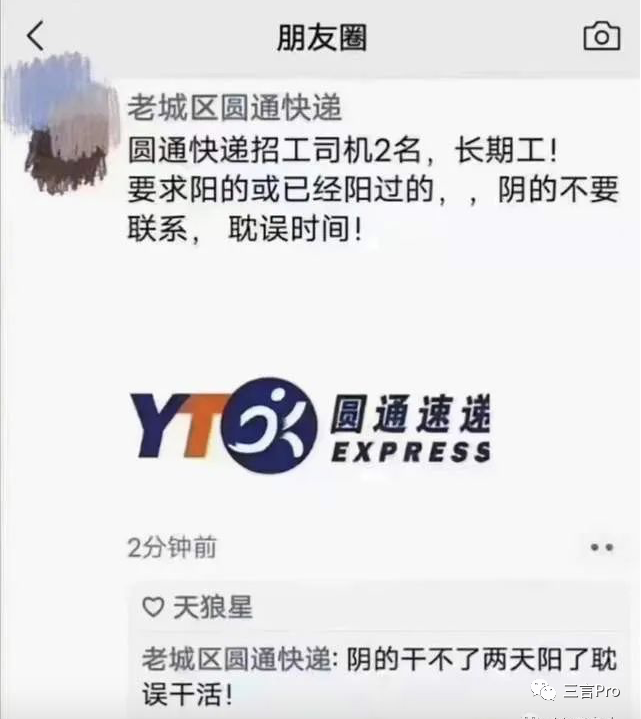Open the camera to post a moment

[601, 37]
